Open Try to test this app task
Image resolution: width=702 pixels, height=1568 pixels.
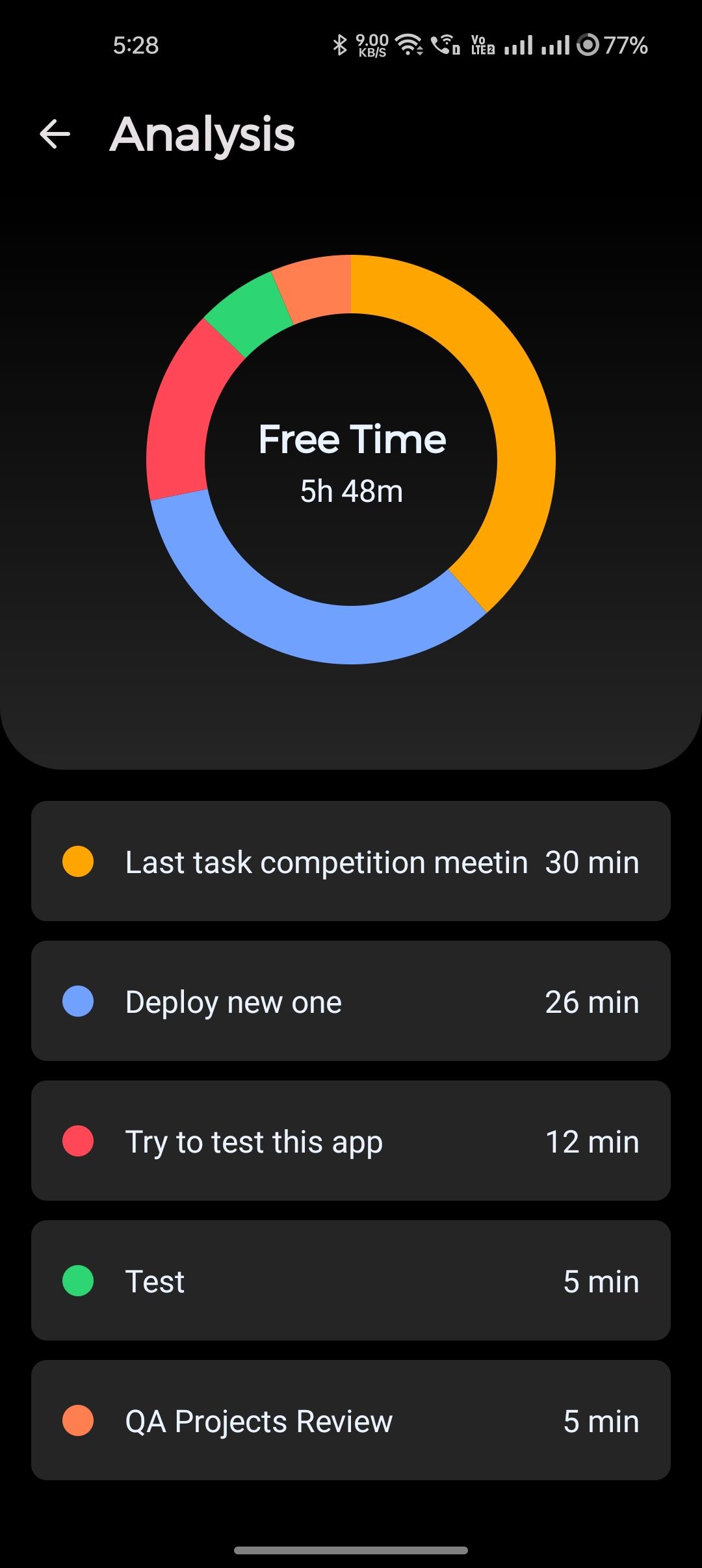351,1141
